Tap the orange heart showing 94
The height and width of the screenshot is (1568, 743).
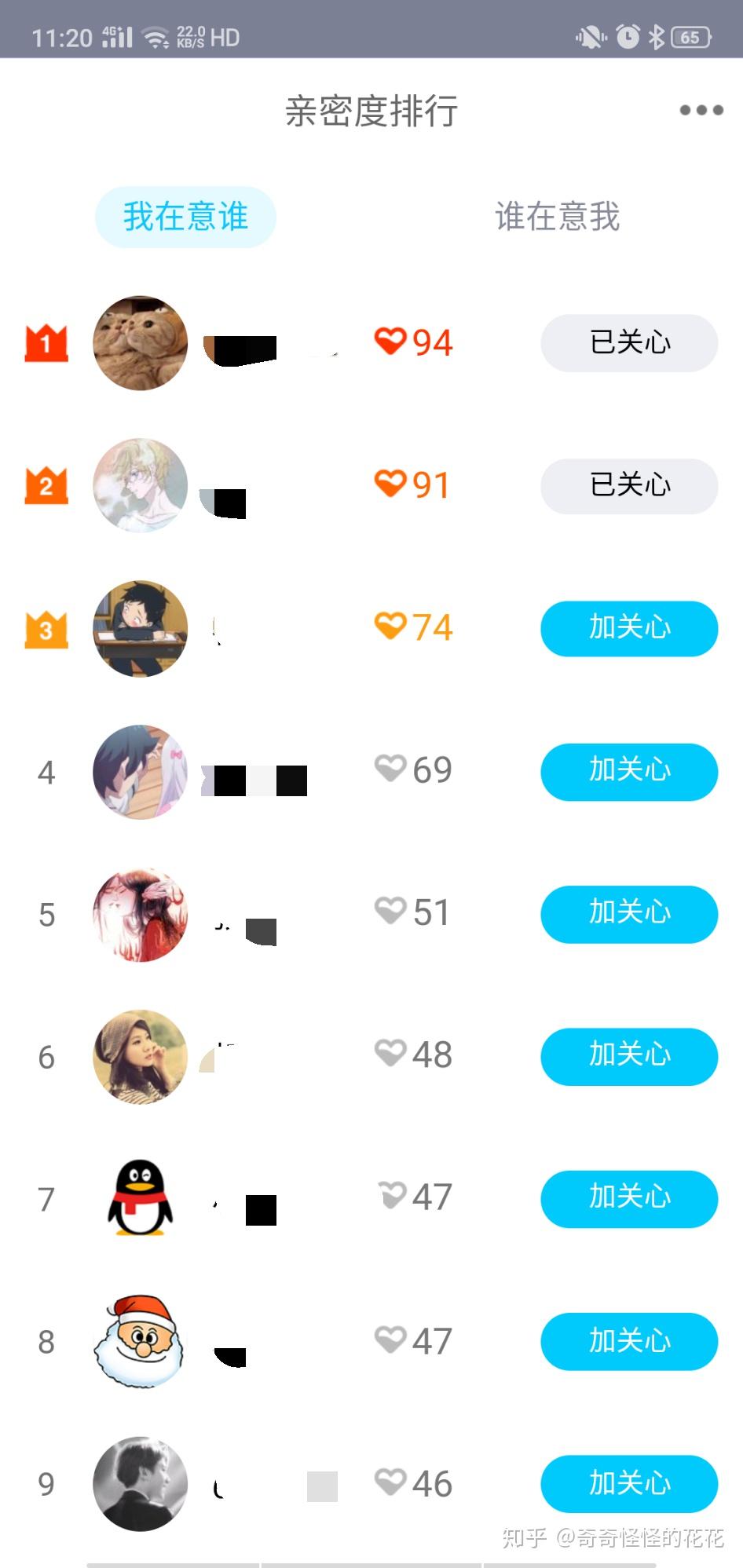pyautogui.click(x=412, y=342)
